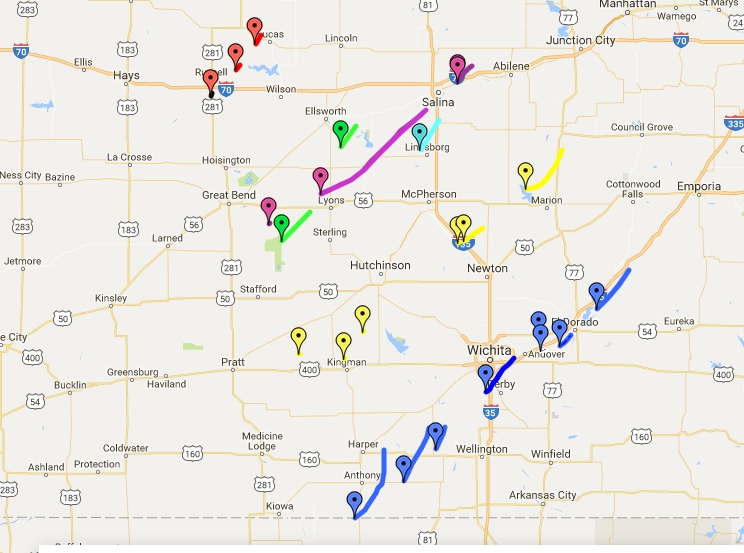Viewport: 744px width, 553px height.
Task: Select the cyan marker near Lindsborg
Action: tap(420, 131)
